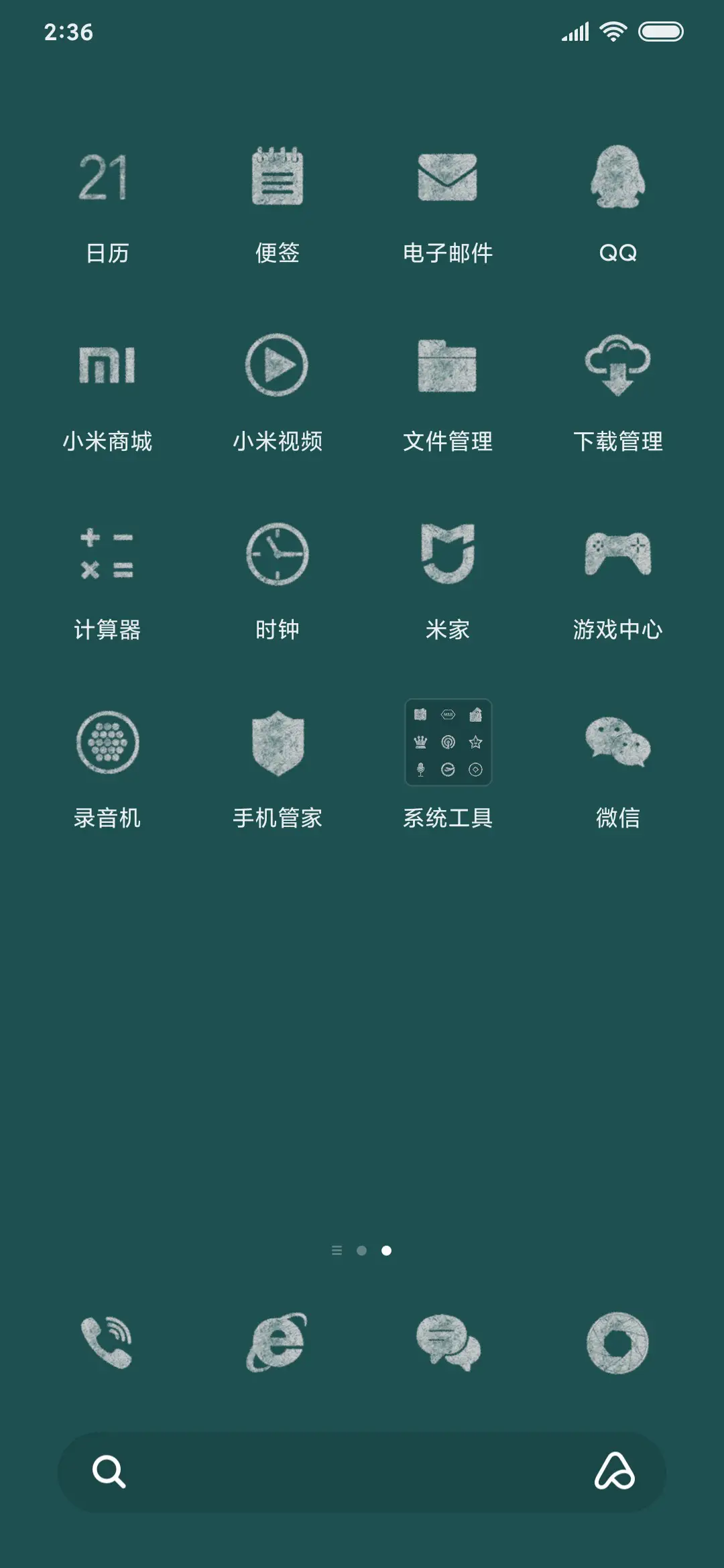Tap the Phone icon in the dock
724x1568 pixels.
(107, 1344)
